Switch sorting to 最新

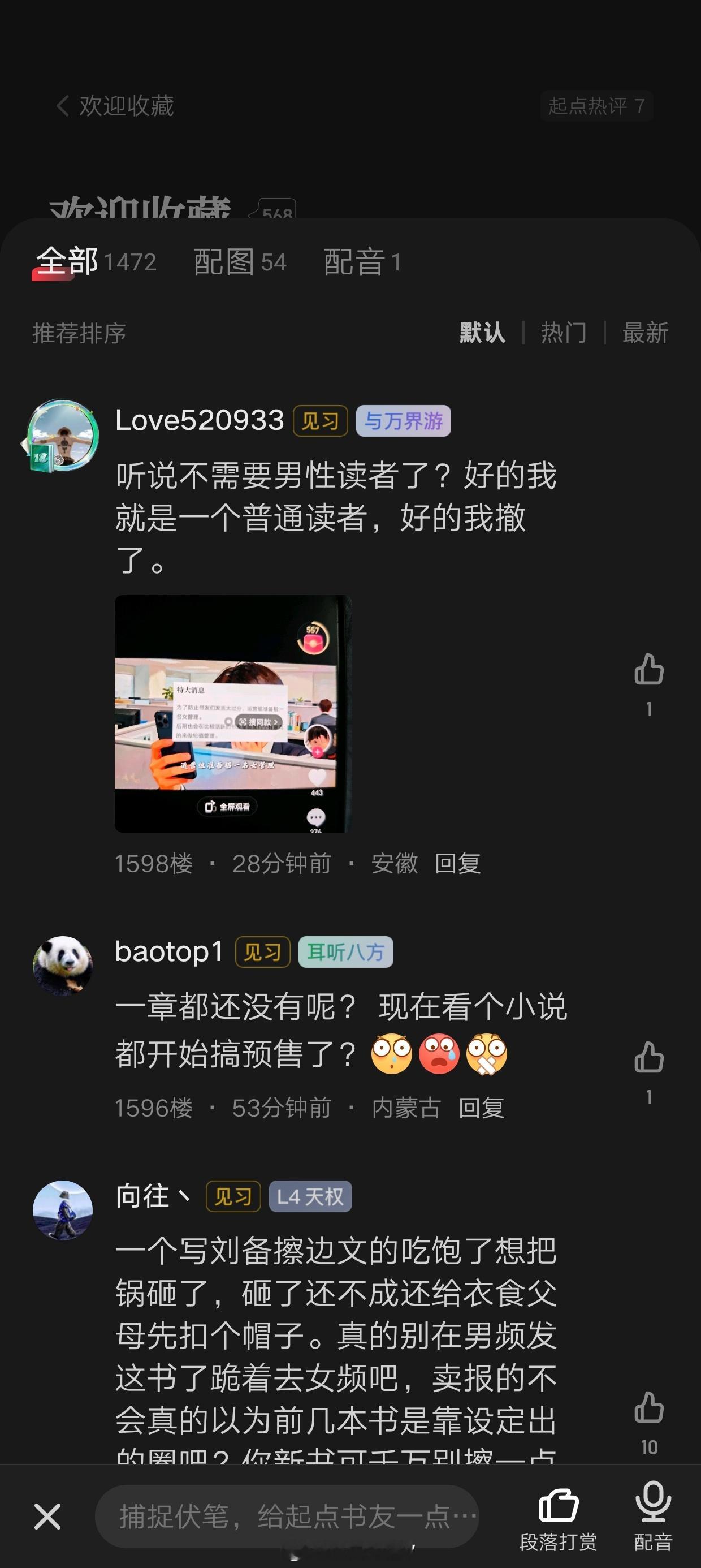click(x=646, y=333)
